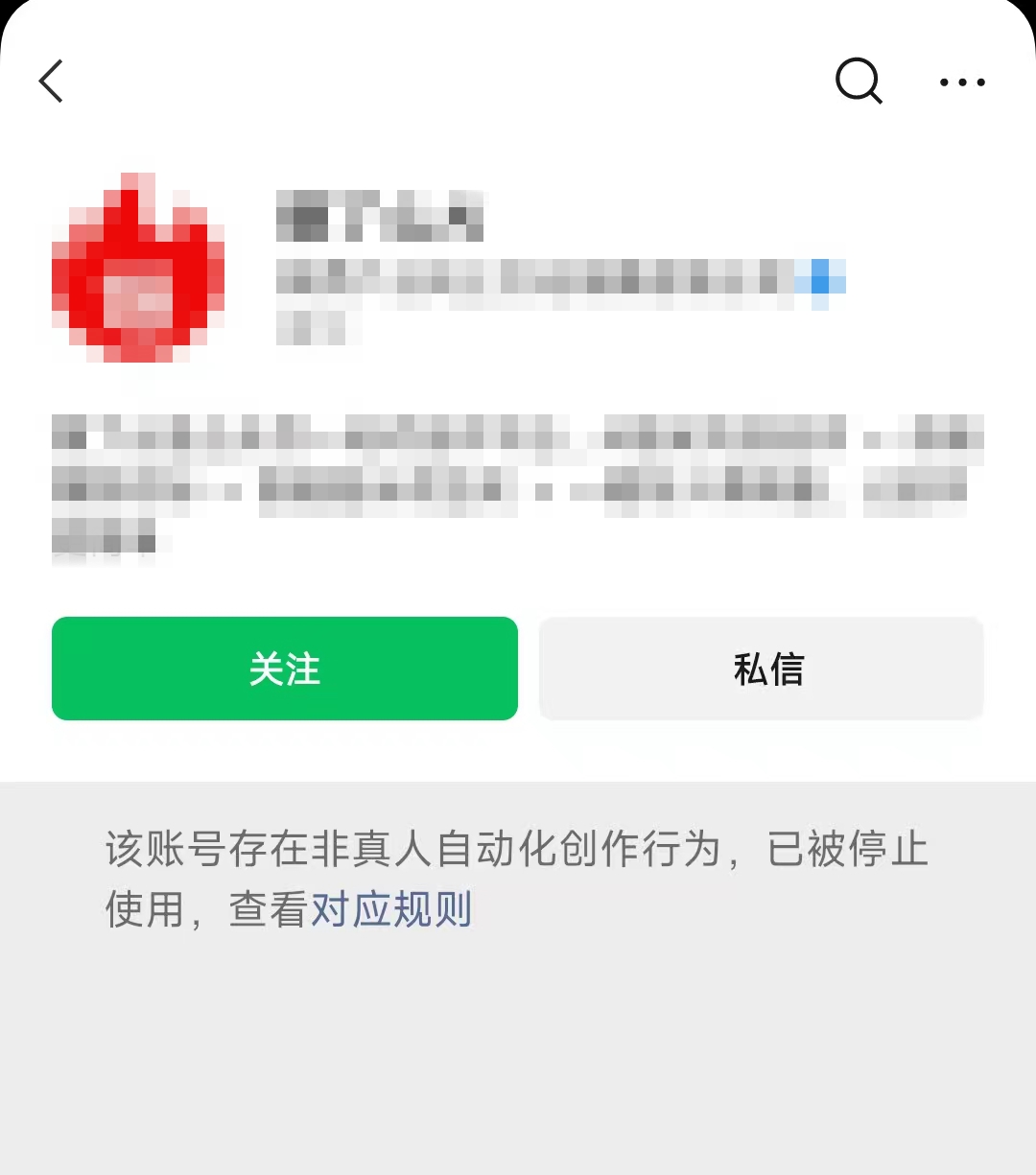This screenshot has height=1175, width=1036.
Task: Send a private message via 私信
Action: (762, 669)
